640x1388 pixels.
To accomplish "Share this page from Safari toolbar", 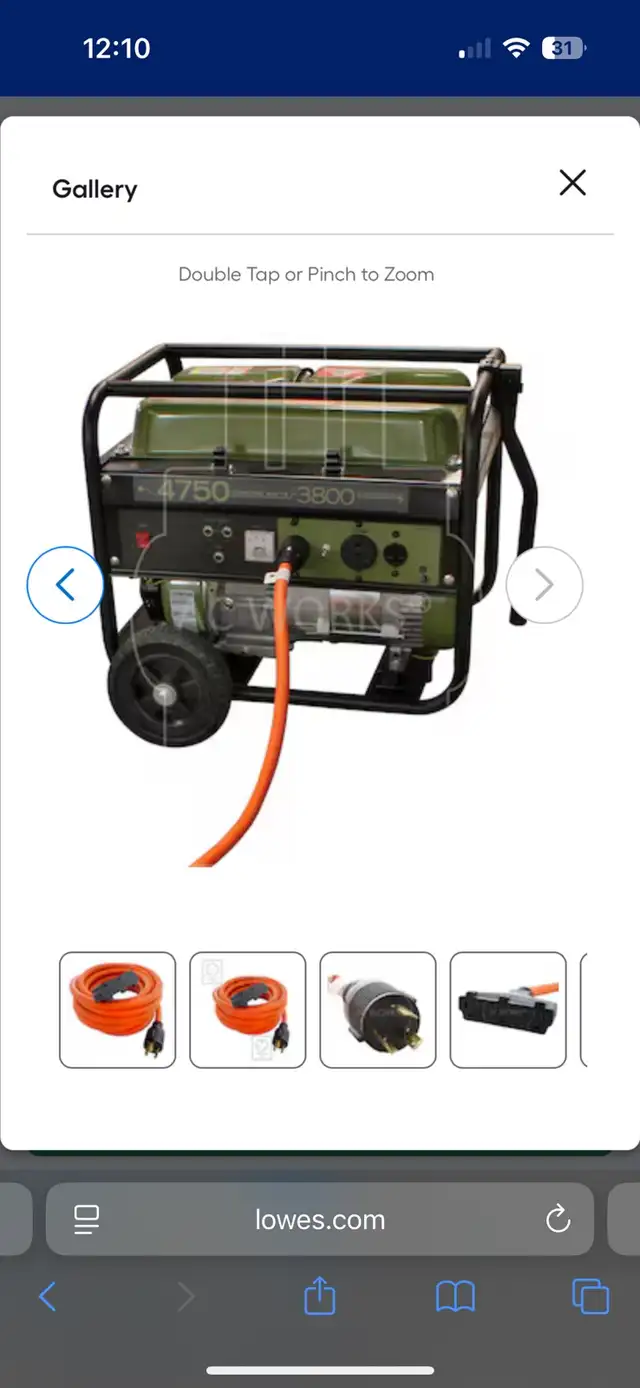I will click(319, 1296).
